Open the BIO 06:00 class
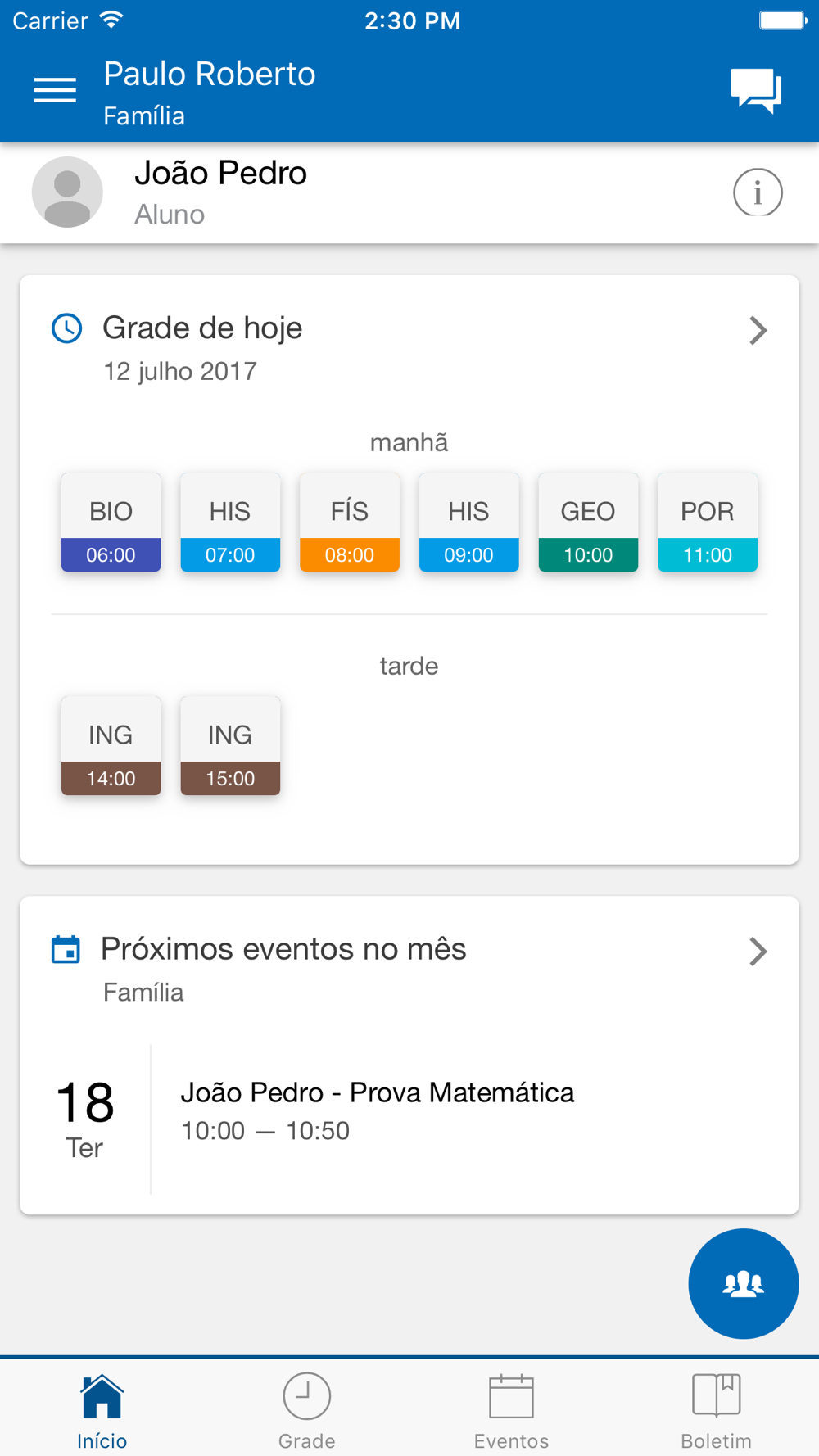Viewport: 819px width, 1456px height. coord(111,522)
